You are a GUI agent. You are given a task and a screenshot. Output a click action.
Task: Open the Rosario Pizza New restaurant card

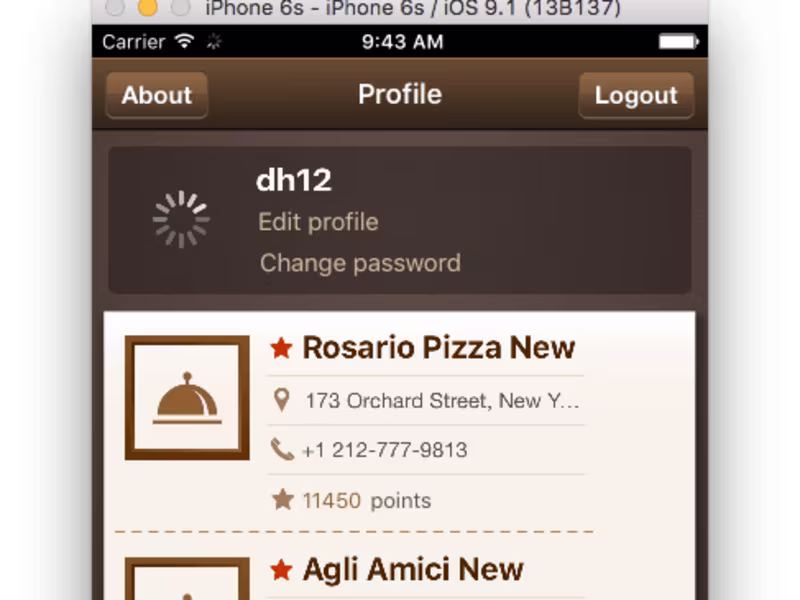[x=438, y=348]
